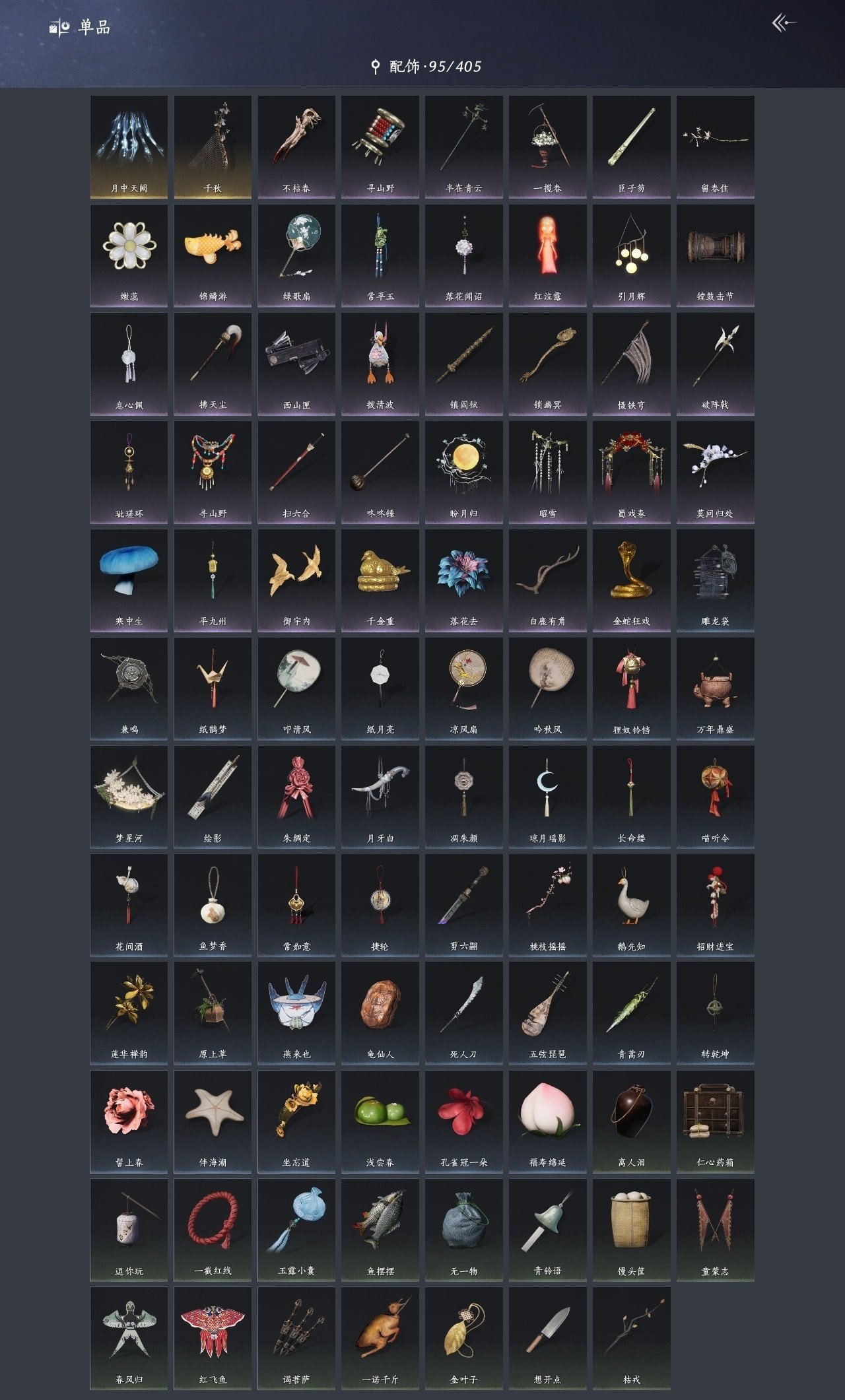Select the 千秋 accessory item
Screen dimensions: 845x1400
point(213,147)
